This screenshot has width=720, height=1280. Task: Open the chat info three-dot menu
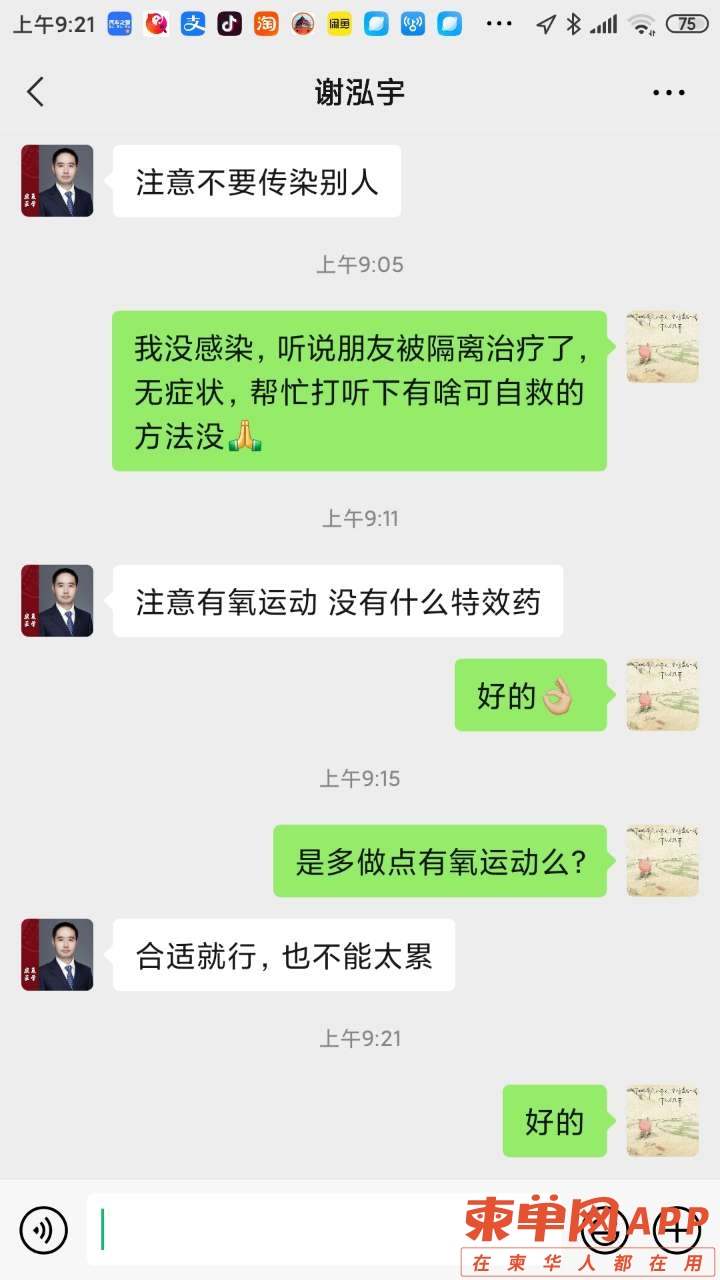668,92
